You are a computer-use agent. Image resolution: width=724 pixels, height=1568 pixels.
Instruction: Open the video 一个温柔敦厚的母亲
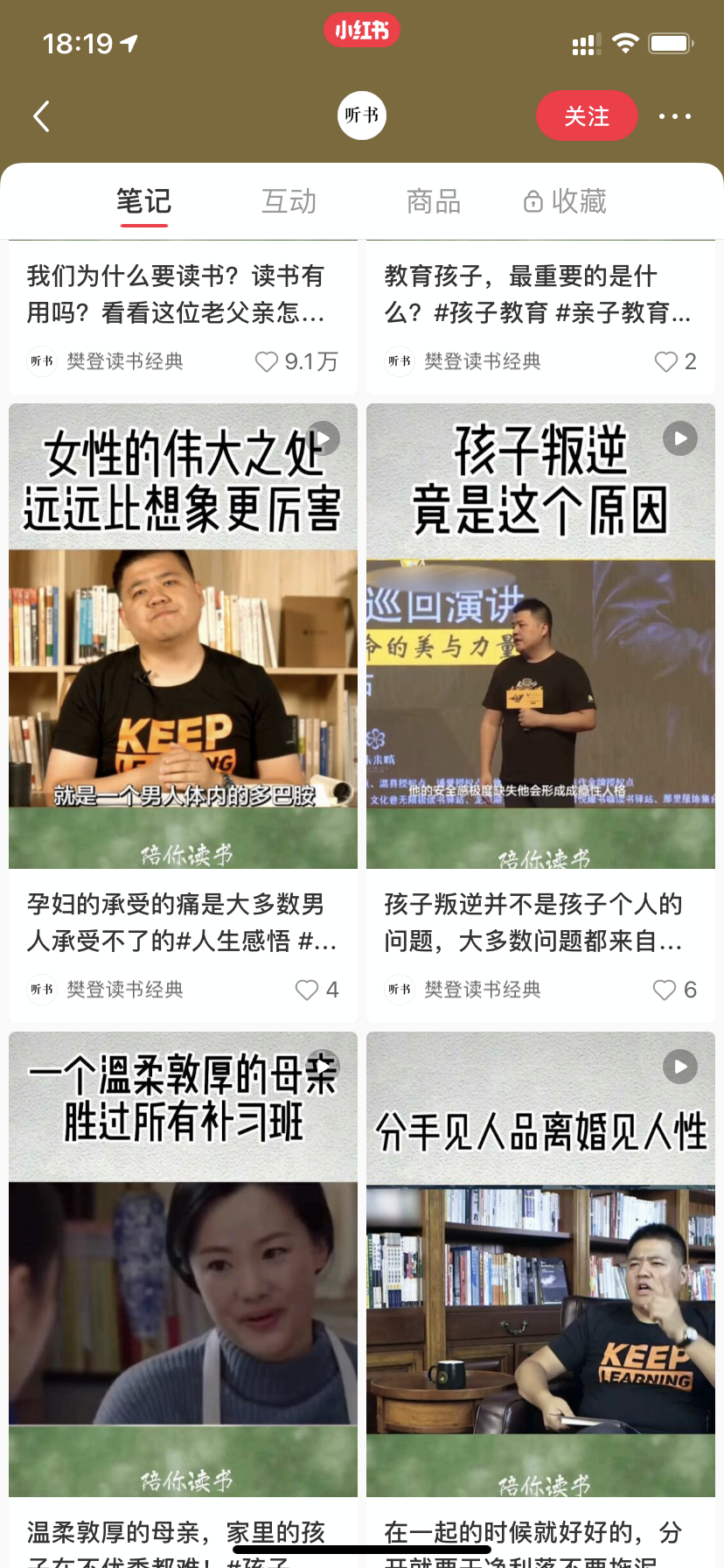183,1263
